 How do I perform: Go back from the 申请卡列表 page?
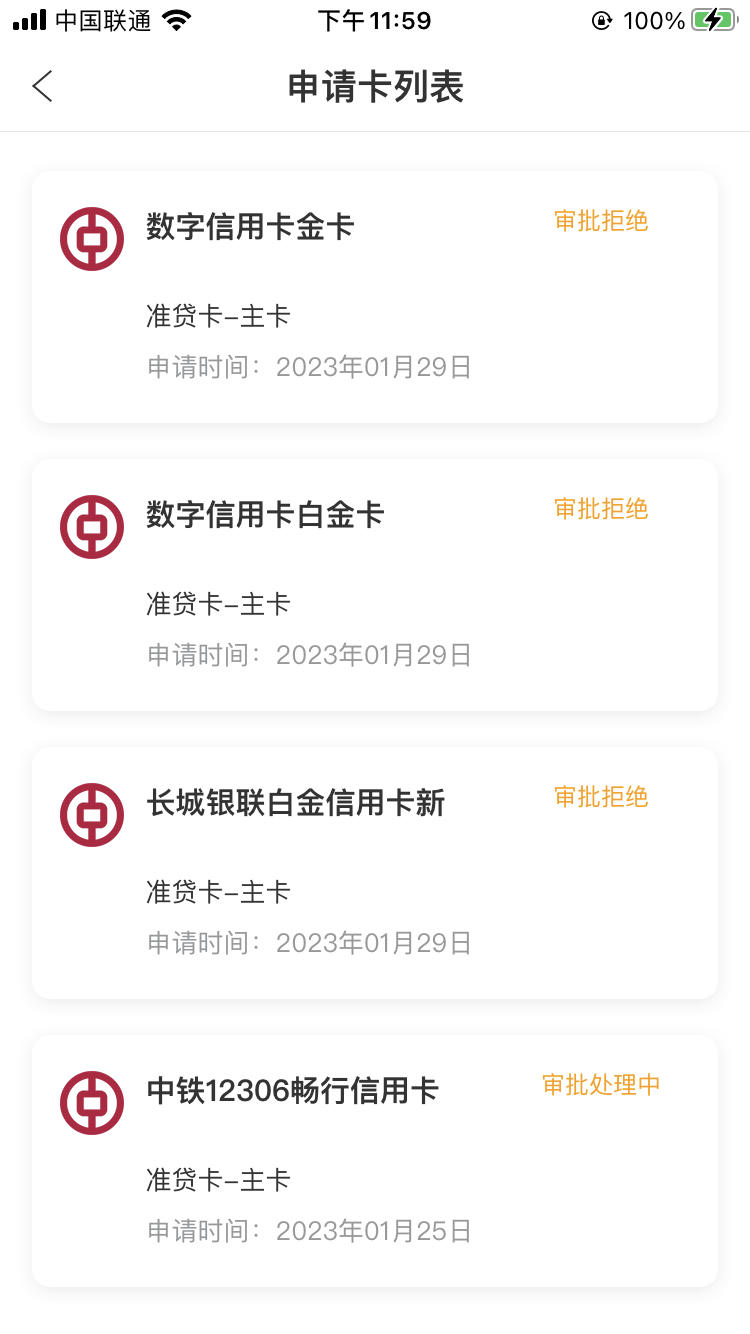tap(42, 87)
